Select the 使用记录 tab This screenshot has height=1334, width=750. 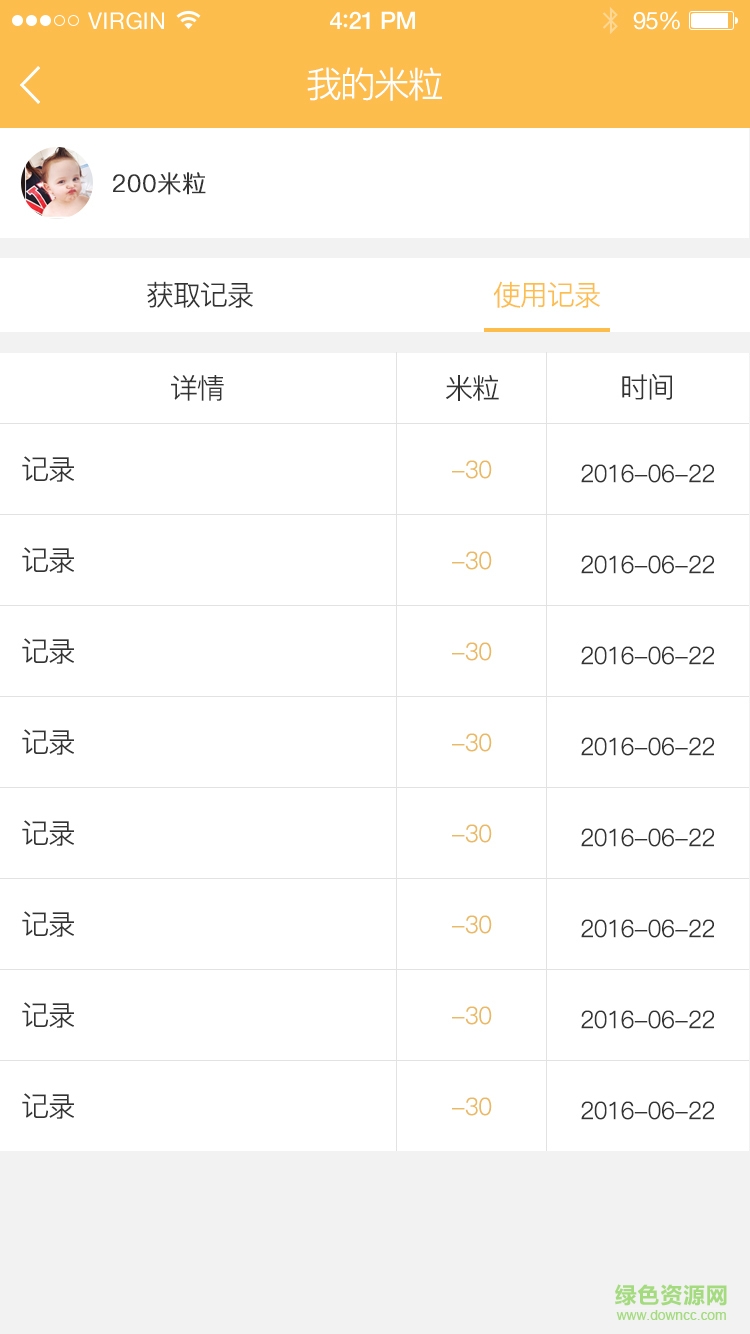pyautogui.click(x=546, y=295)
